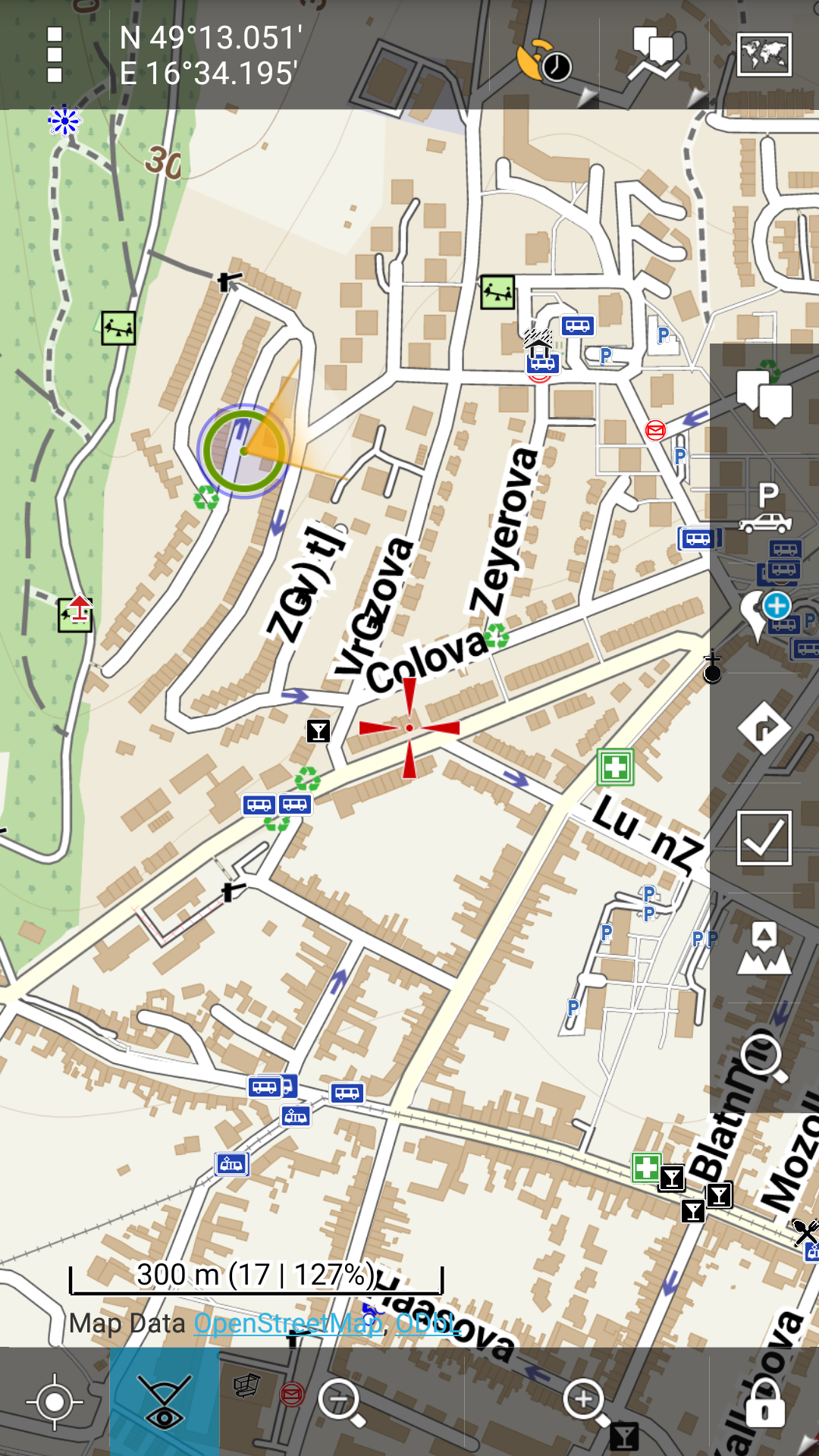Toggle the map rotation view mode

coord(165,1402)
